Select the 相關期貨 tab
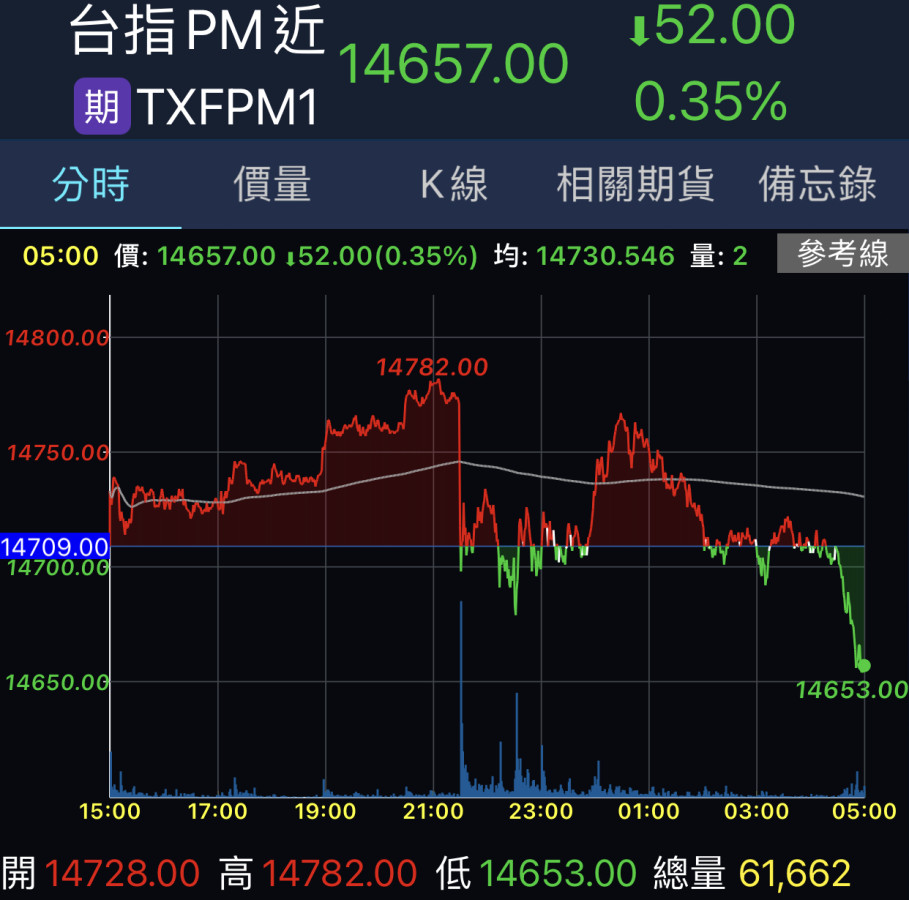 635,185
